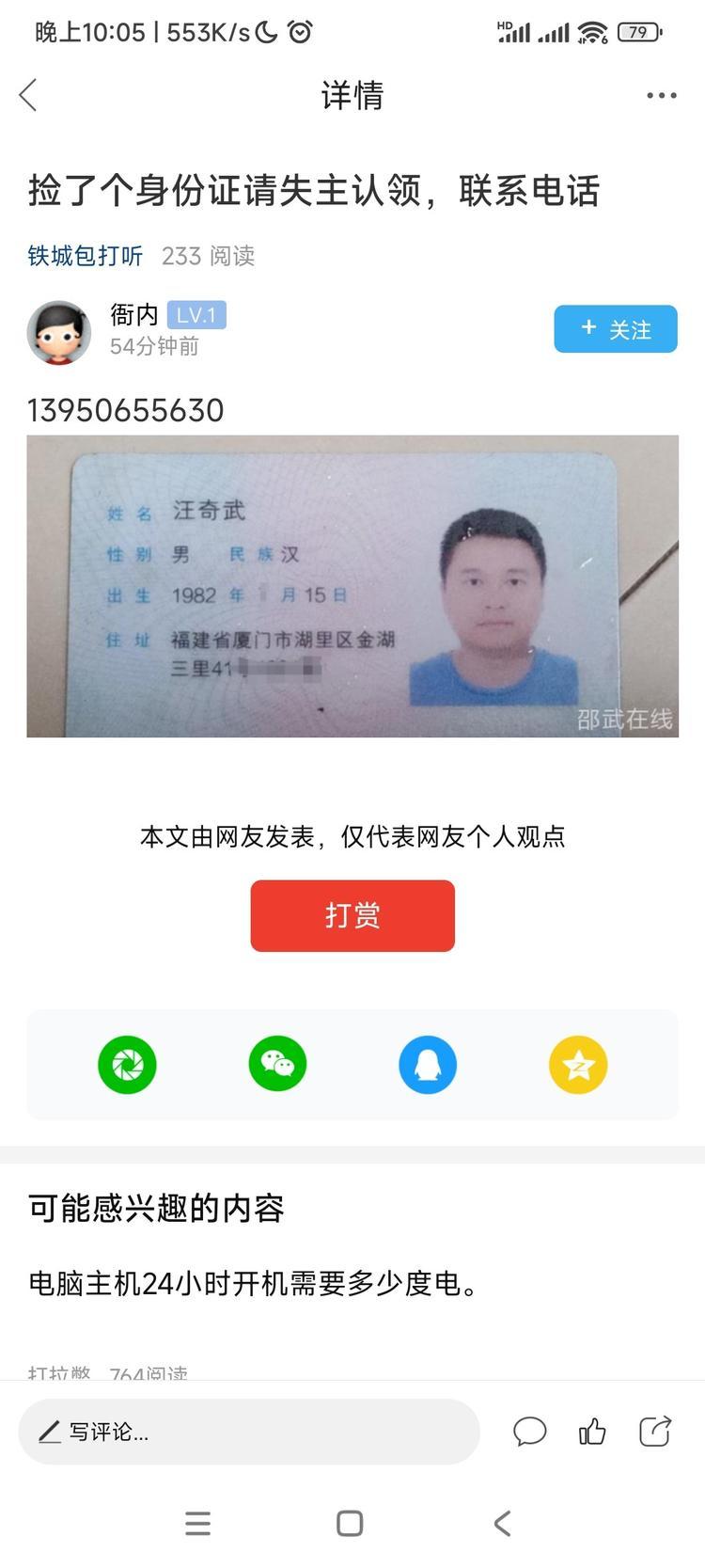Open the 铁城包打听 forum link
This screenshot has width=705, height=1568.
point(86,256)
